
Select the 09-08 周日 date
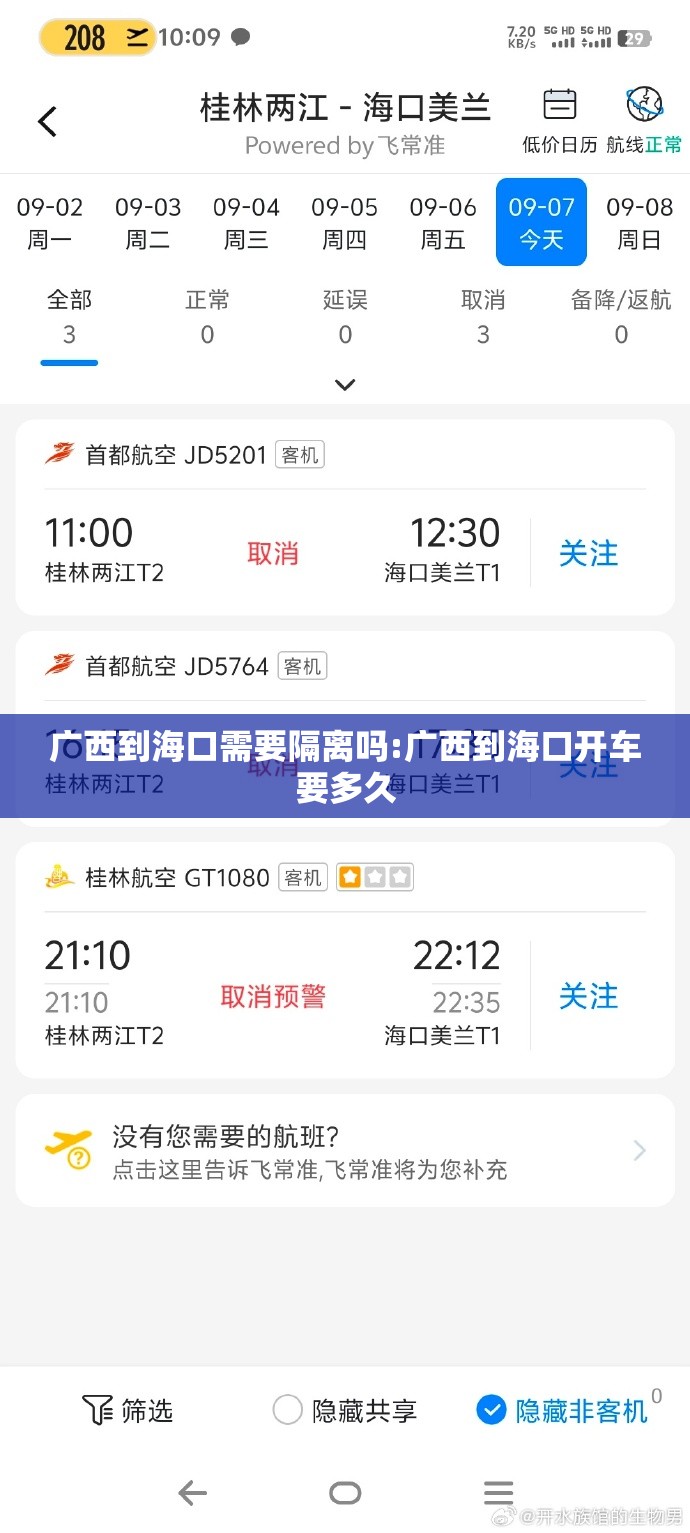pos(639,222)
